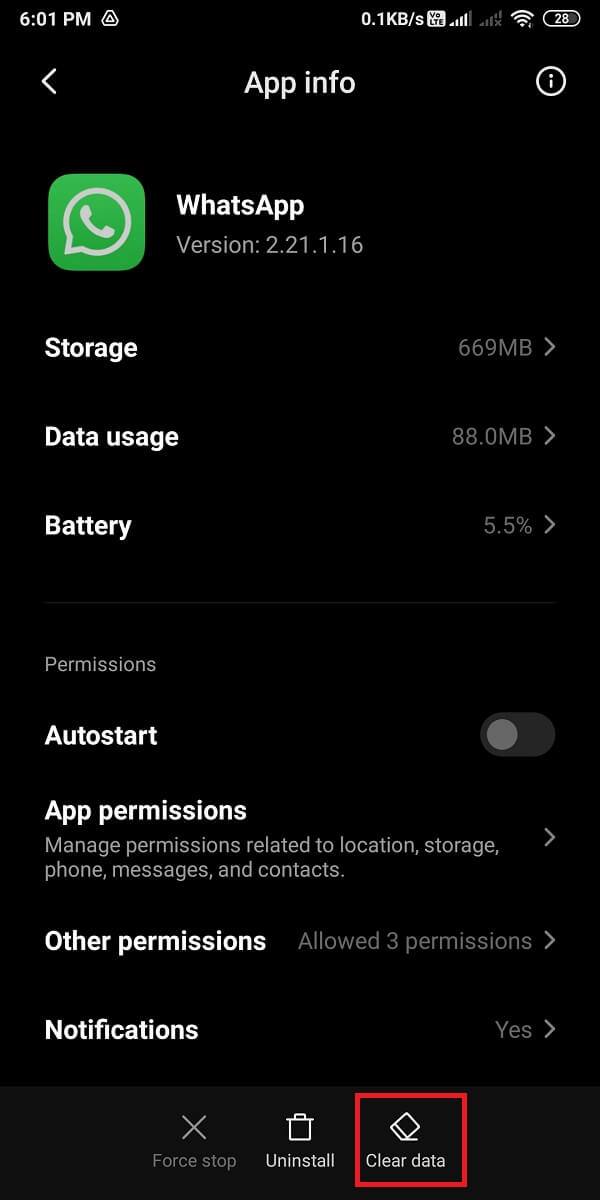The width and height of the screenshot is (600, 1200).
Task: Open the info icon in top bar
Action: coord(550,82)
